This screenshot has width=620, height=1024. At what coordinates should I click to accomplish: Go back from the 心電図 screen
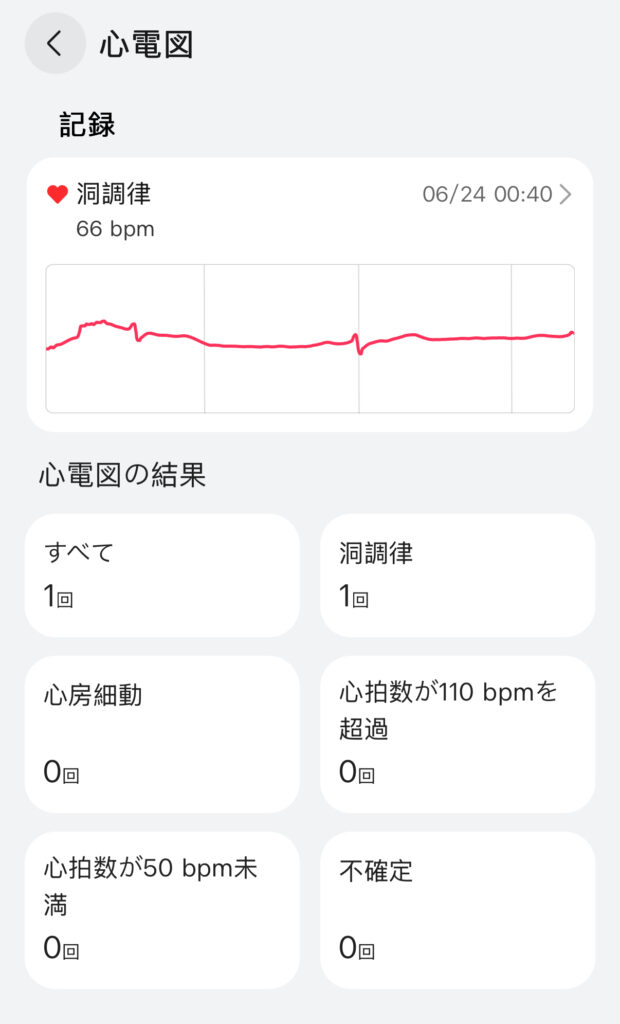[x=55, y=44]
